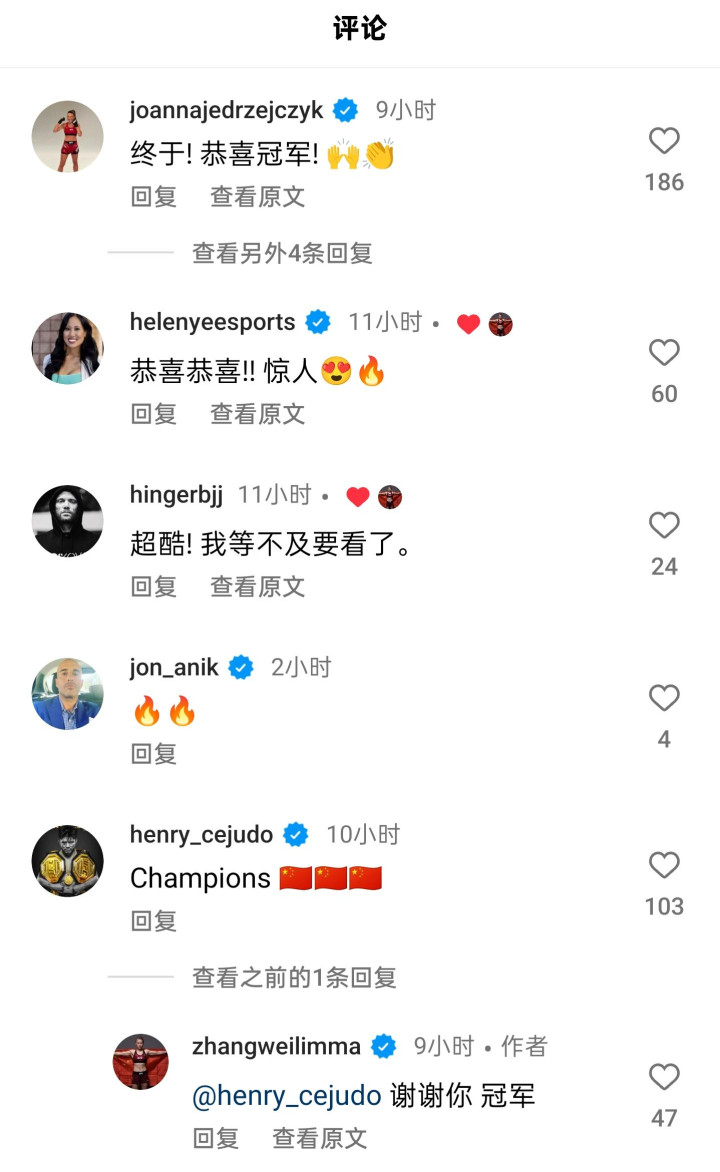This screenshot has width=720, height=1172.
Task: Like henry_cejudo's Champions comment
Action: click(664, 866)
